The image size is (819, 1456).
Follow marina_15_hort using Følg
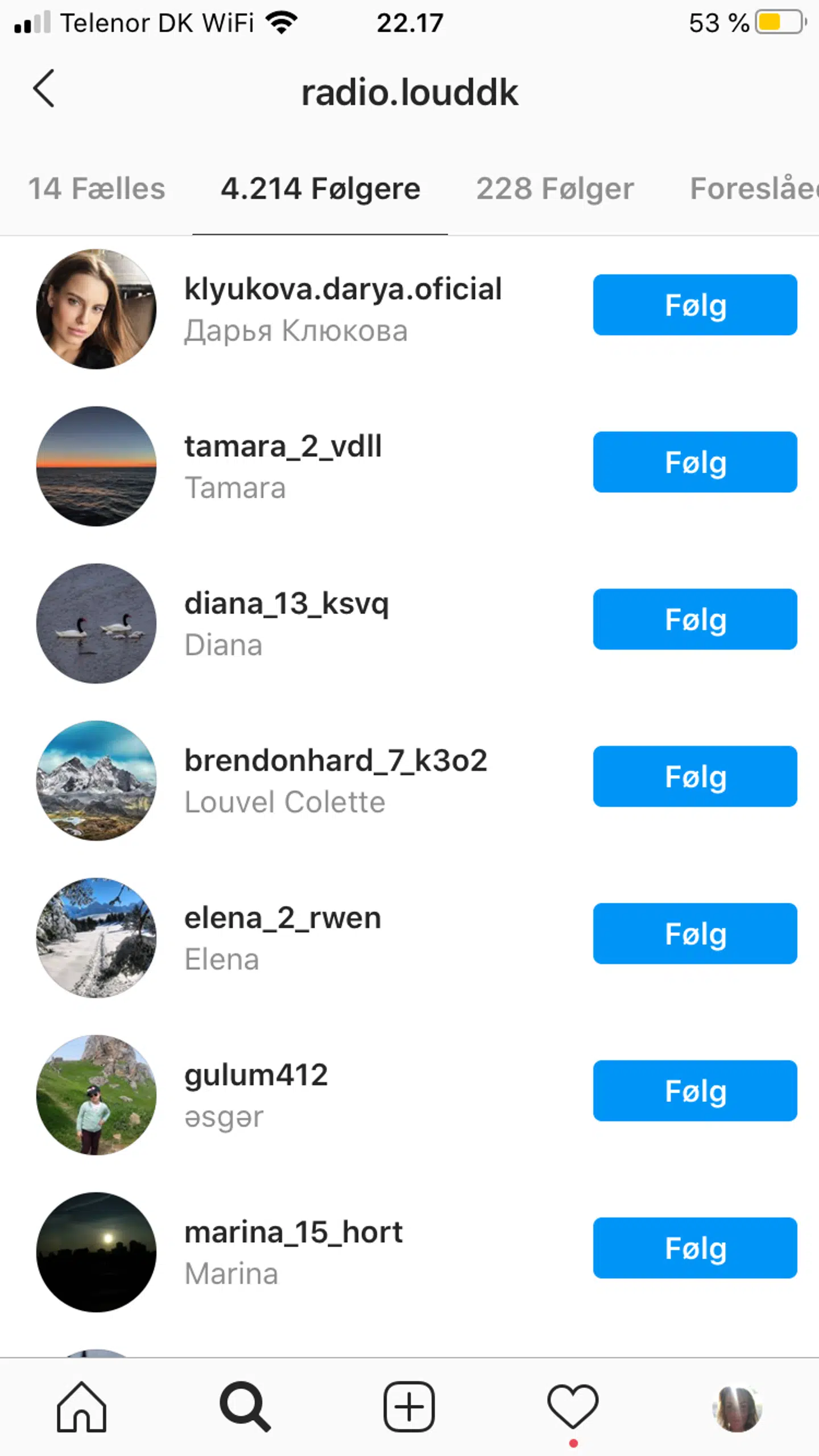(694, 1248)
